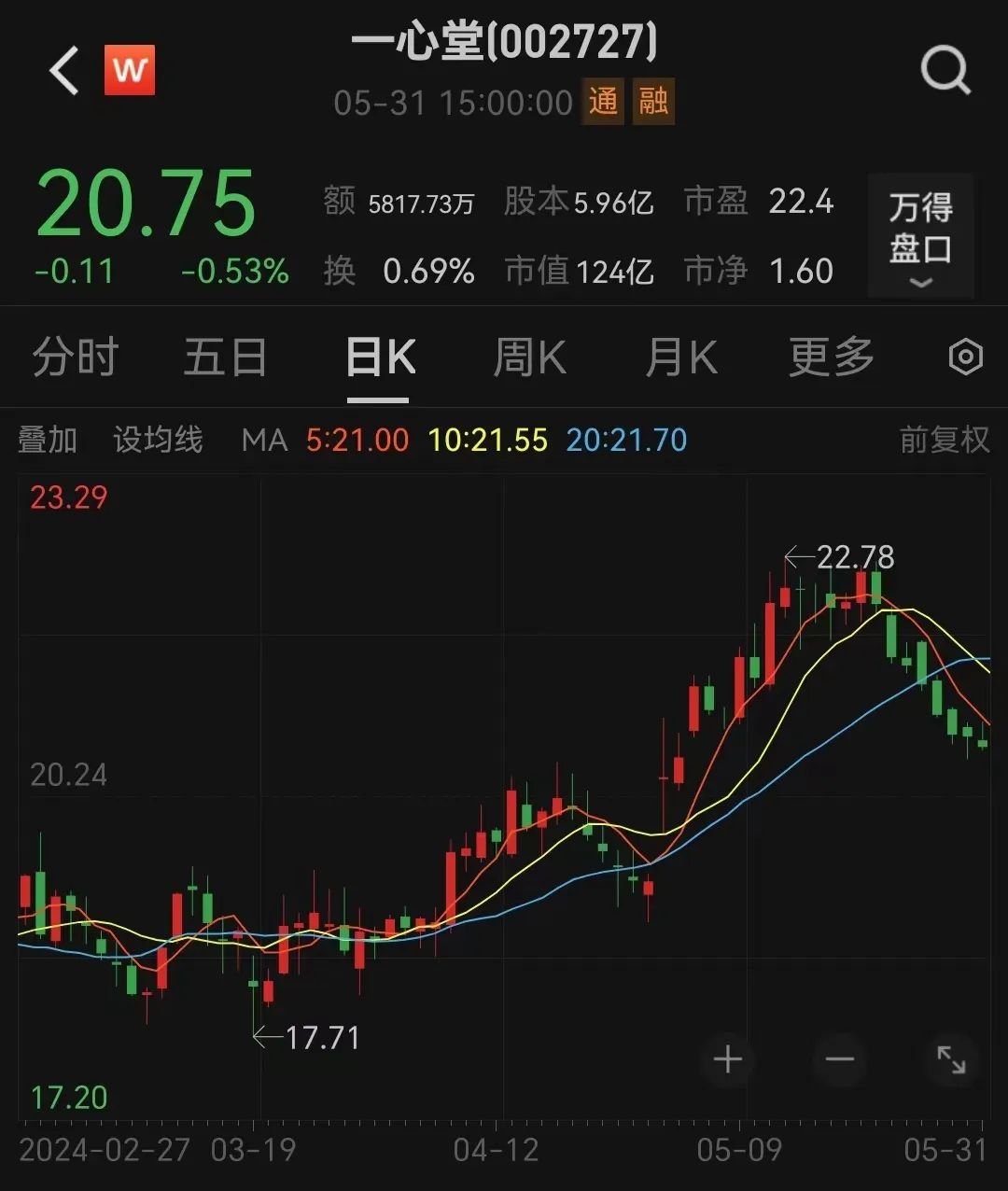Viewport: 1008px width, 1191px height.
Task: Click the 融 securities lending badge
Action: point(654,101)
